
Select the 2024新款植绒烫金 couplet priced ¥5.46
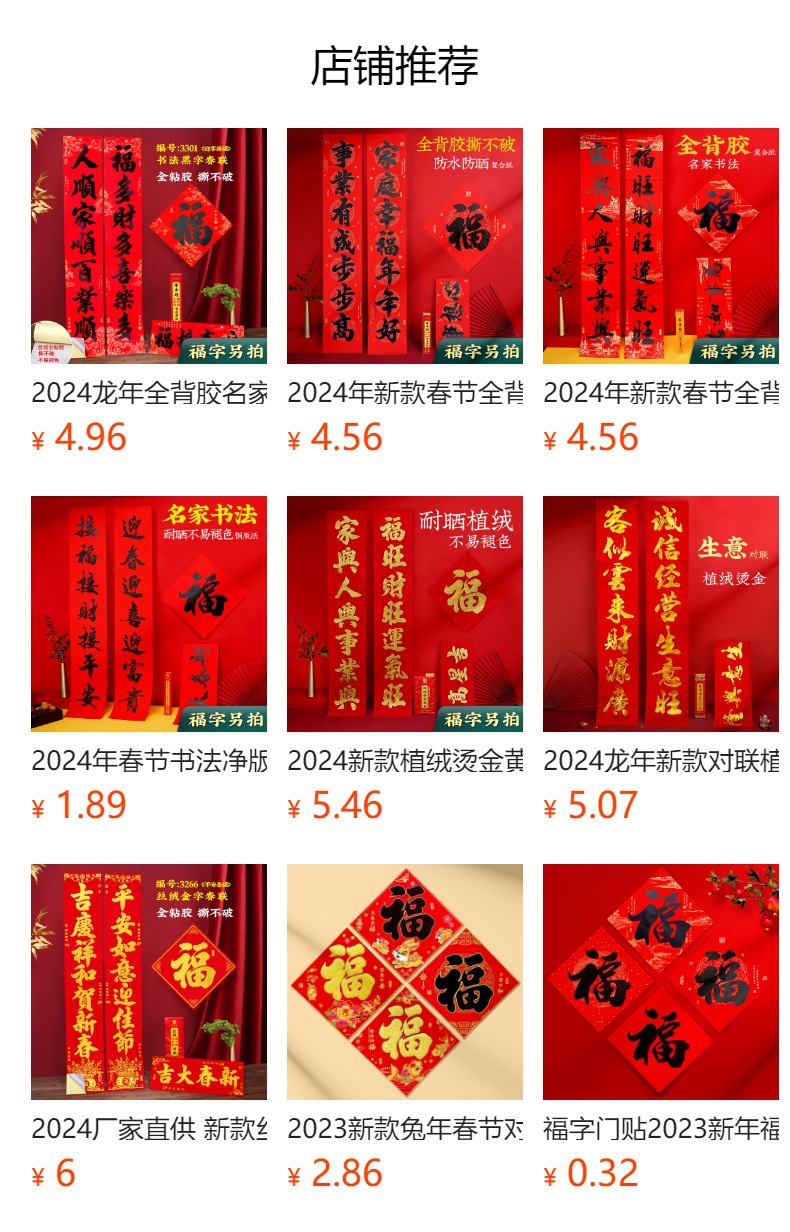(x=404, y=614)
